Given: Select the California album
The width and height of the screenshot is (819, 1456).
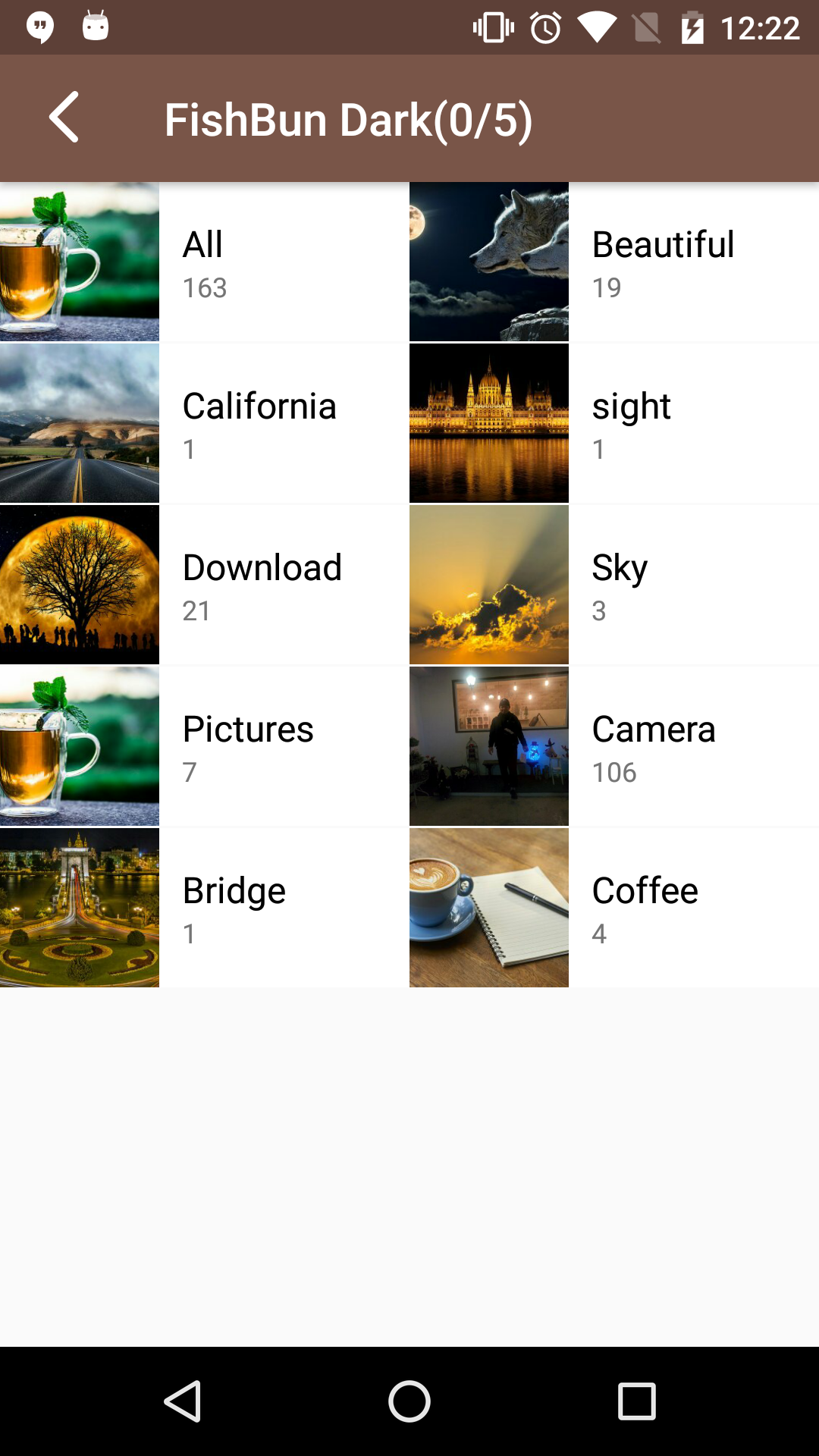Looking at the screenshot, I should click(x=204, y=424).
